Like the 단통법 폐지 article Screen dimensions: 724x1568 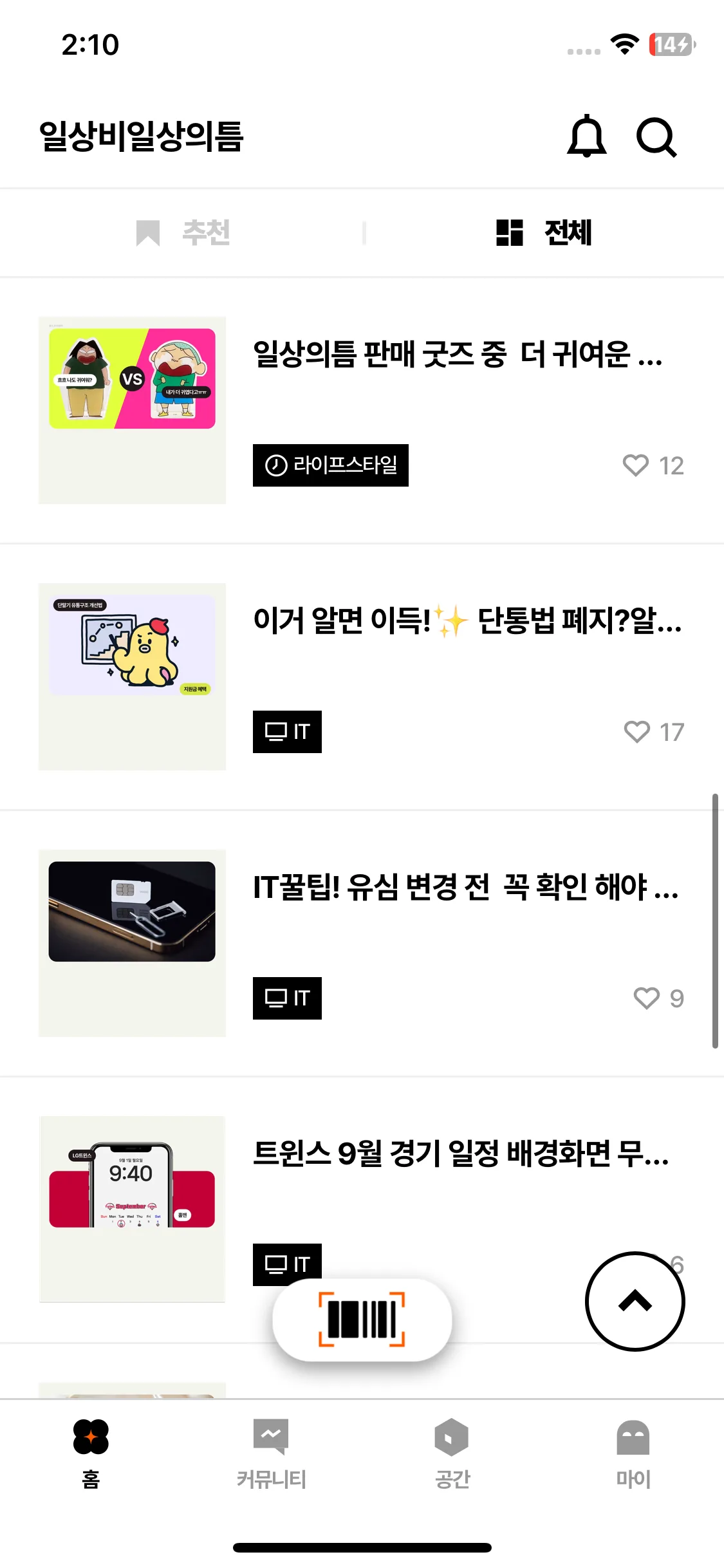tap(638, 731)
